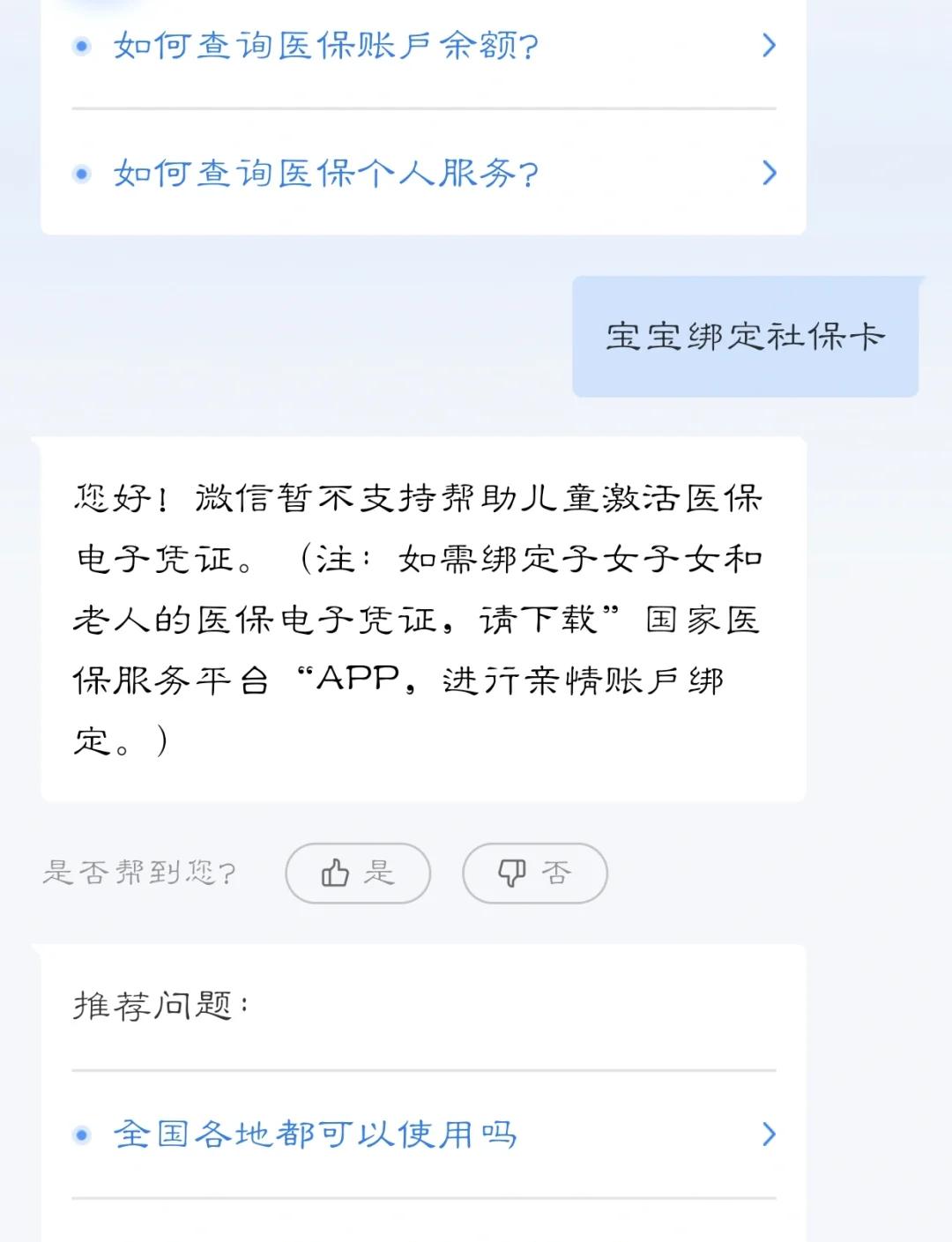Expand the 如何查询医保个人服务 entry via its arrow

click(769, 173)
